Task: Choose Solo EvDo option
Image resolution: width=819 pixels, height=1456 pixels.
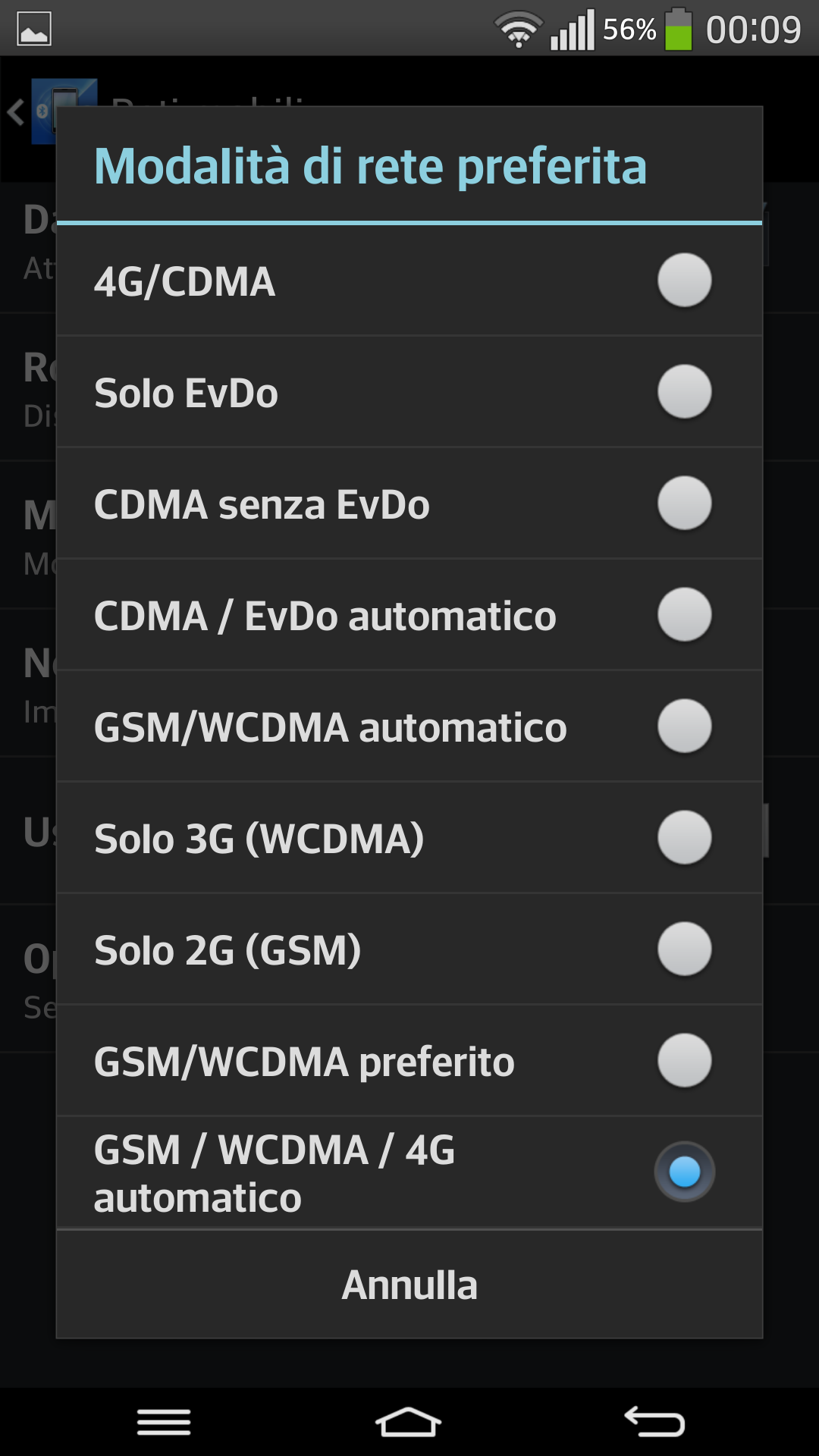Action: click(409, 392)
